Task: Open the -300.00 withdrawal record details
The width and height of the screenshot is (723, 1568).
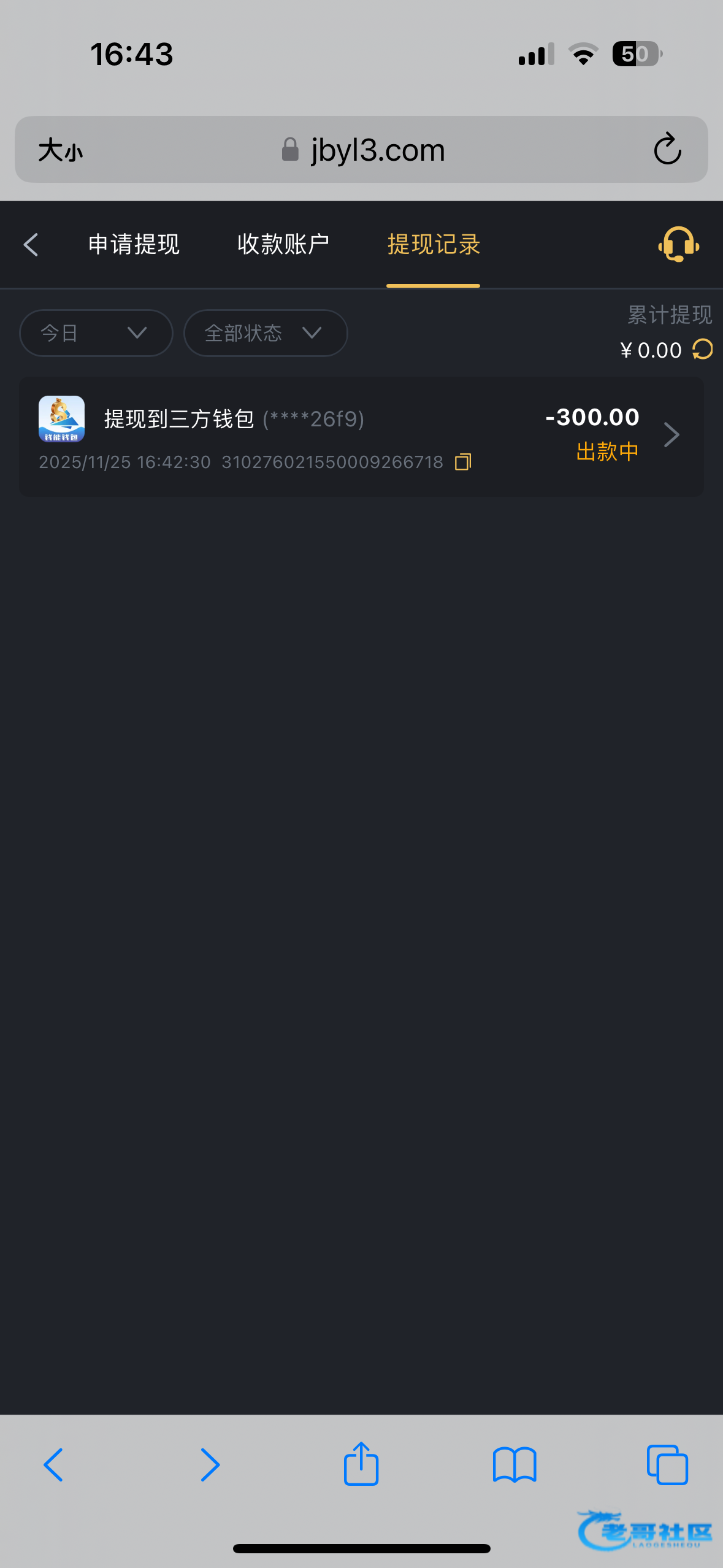Action: tap(361, 436)
